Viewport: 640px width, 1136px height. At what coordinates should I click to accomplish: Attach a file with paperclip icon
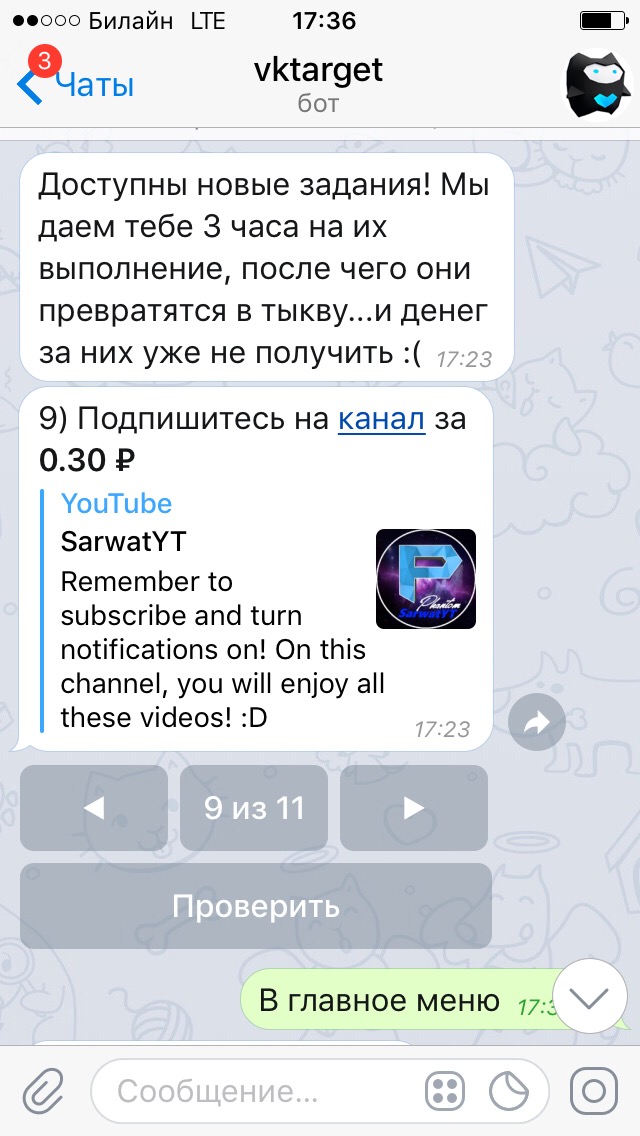click(42, 1090)
